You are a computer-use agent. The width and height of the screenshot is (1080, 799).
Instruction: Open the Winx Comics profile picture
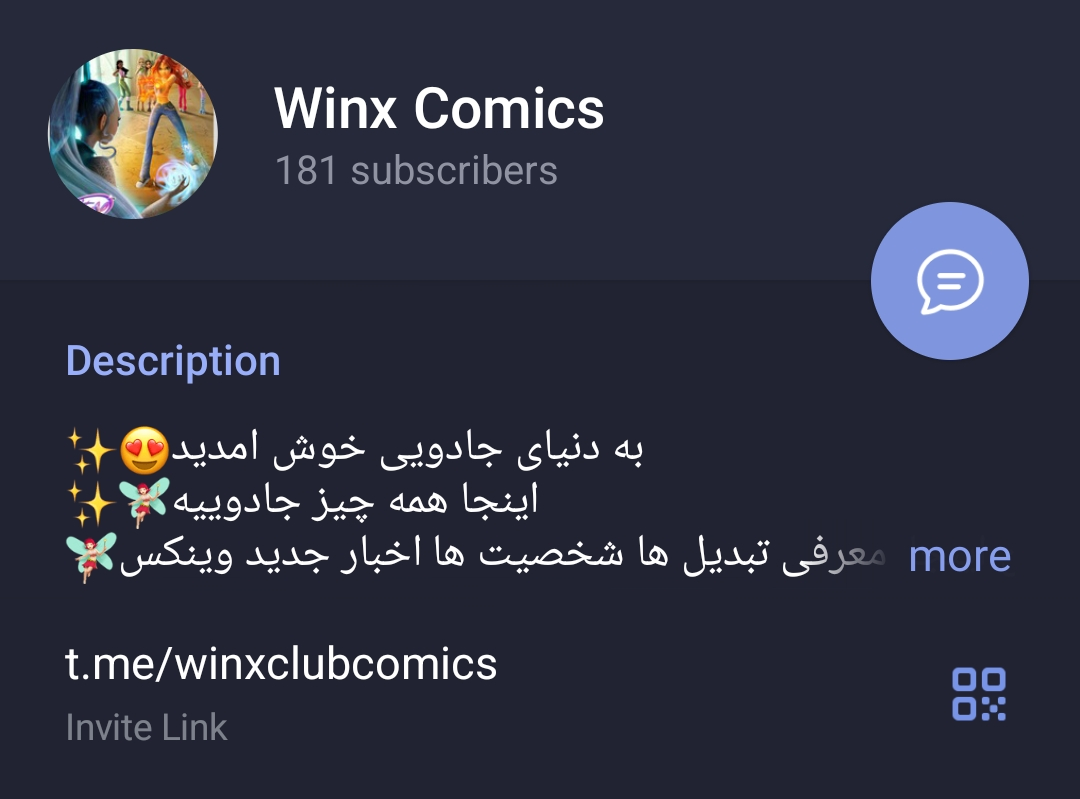133,133
